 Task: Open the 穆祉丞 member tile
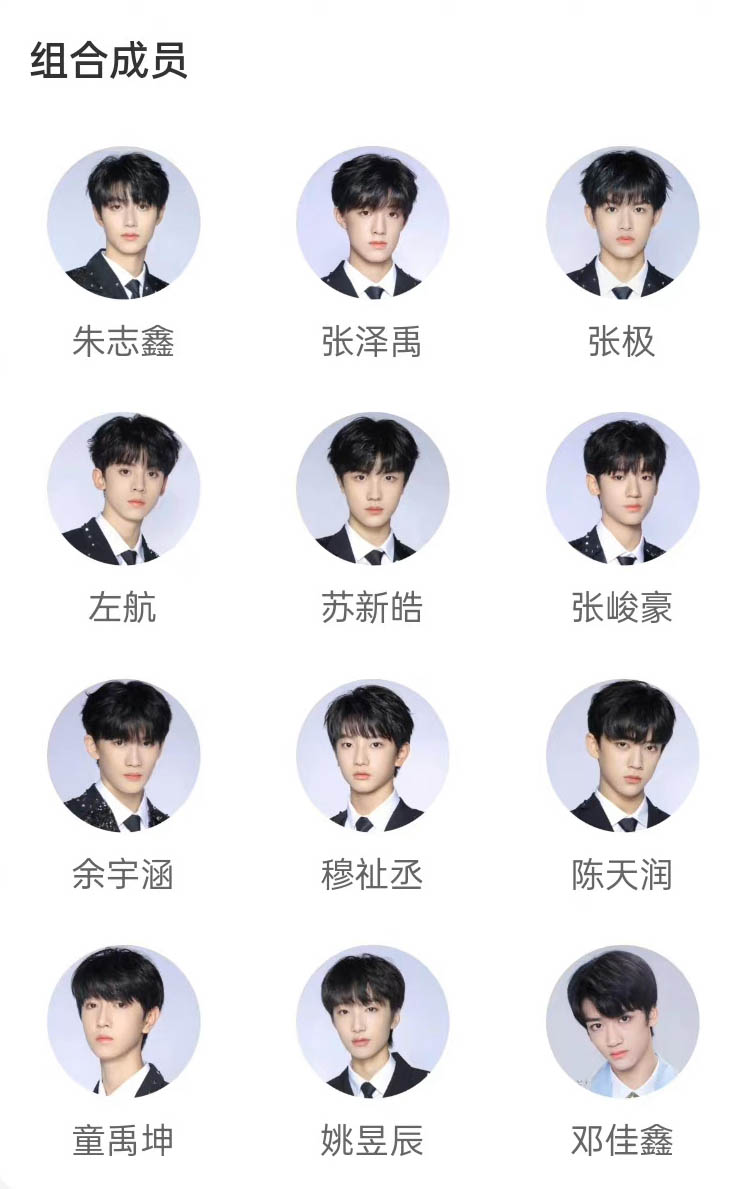pos(372,756)
